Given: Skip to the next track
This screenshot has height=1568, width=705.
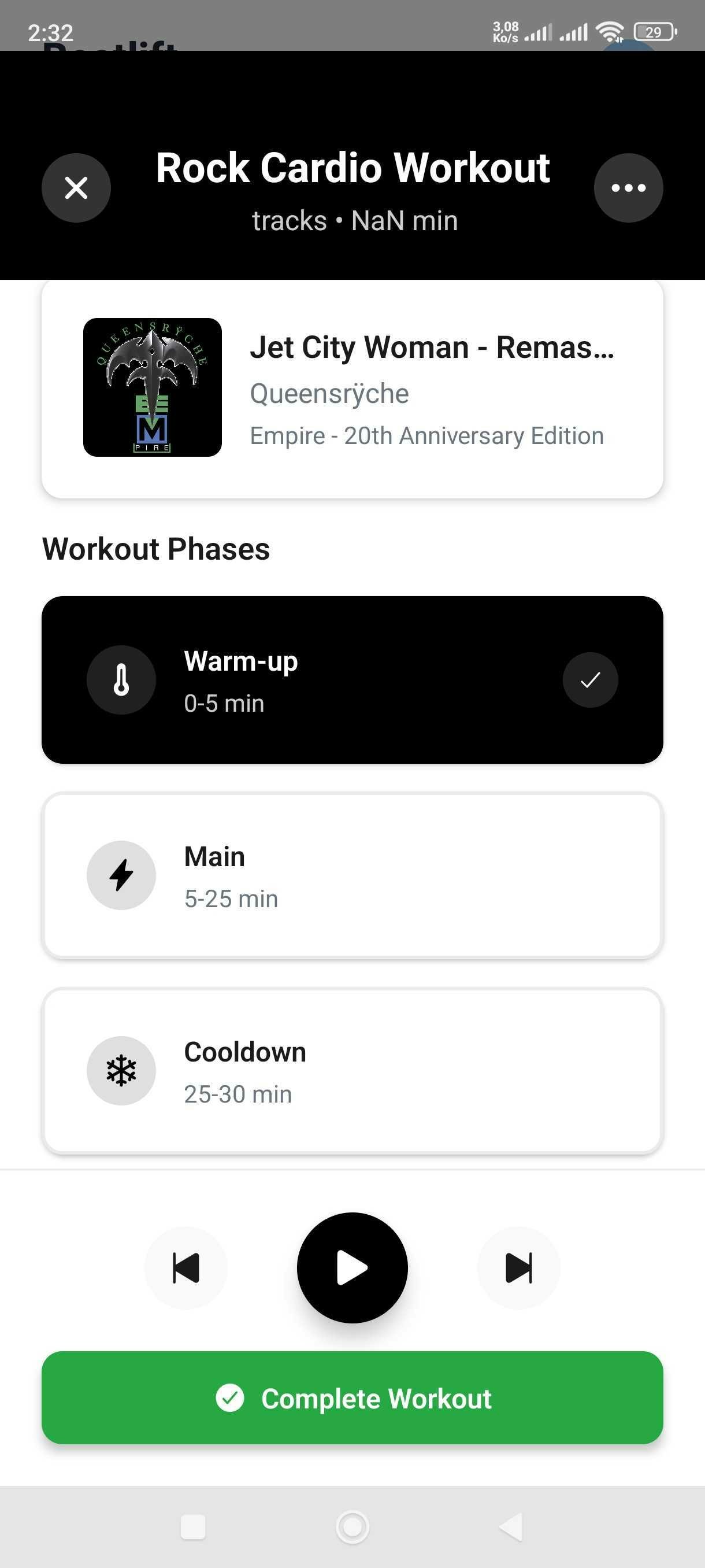Looking at the screenshot, I should 518,1268.
